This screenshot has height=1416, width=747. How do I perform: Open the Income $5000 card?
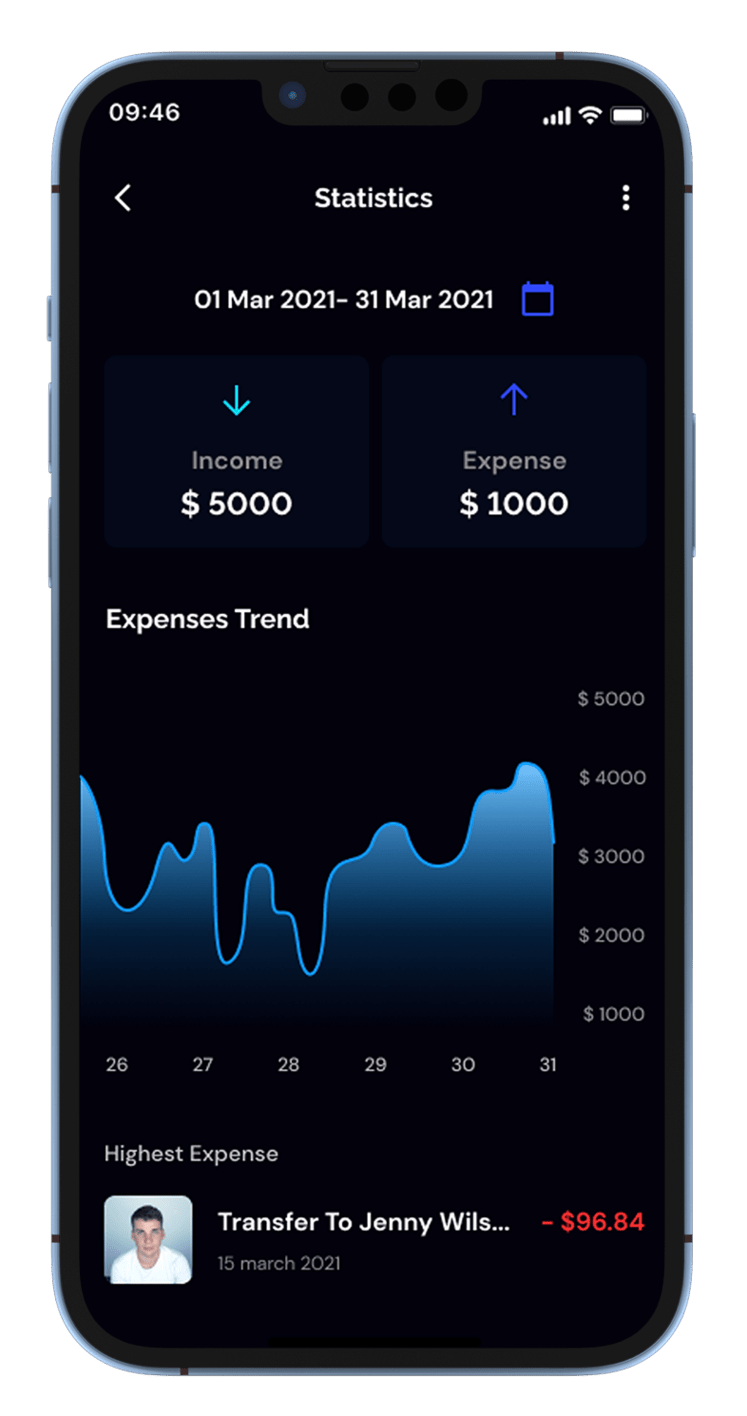tap(237, 452)
